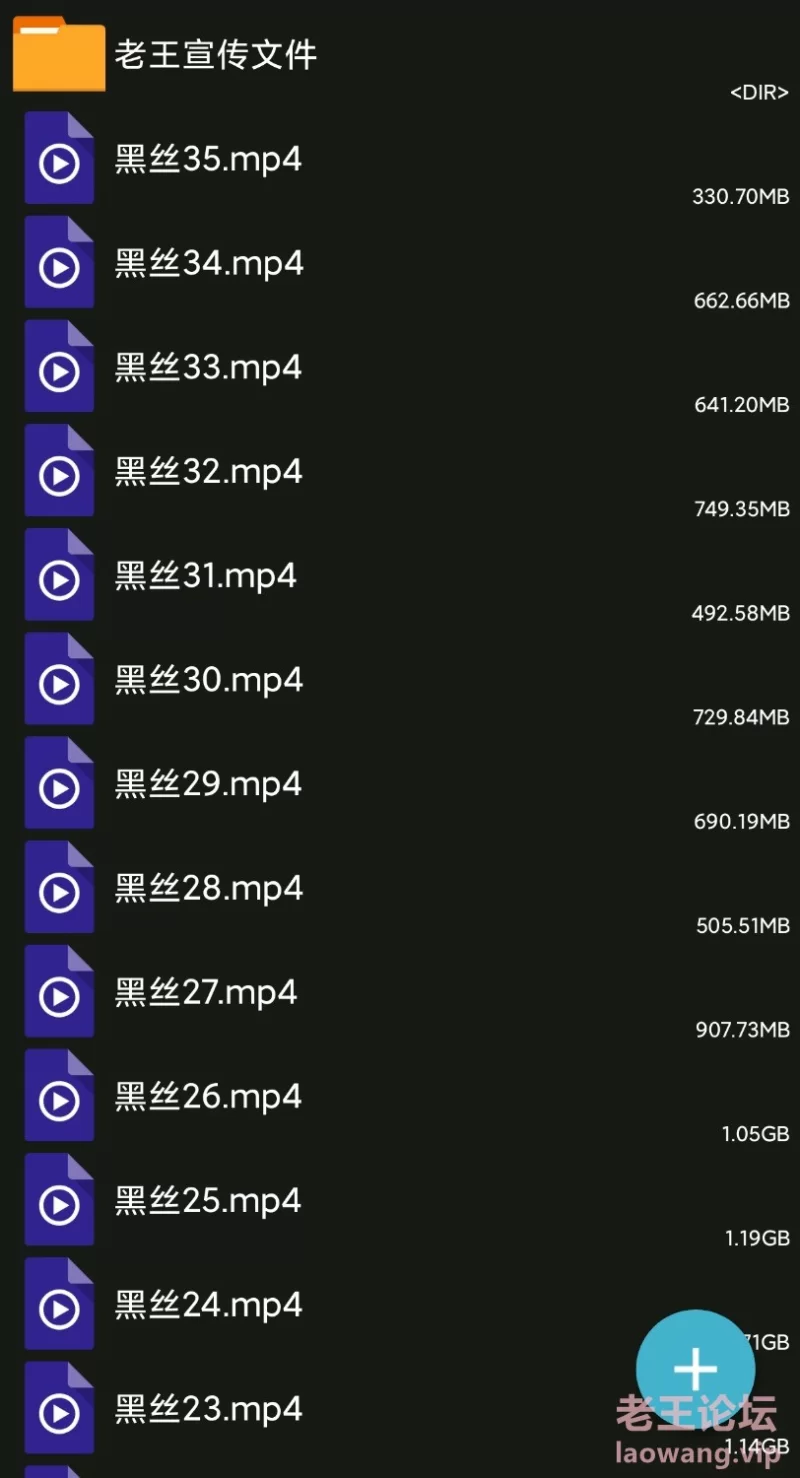Tap the floating plus button

coord(695,1369)
